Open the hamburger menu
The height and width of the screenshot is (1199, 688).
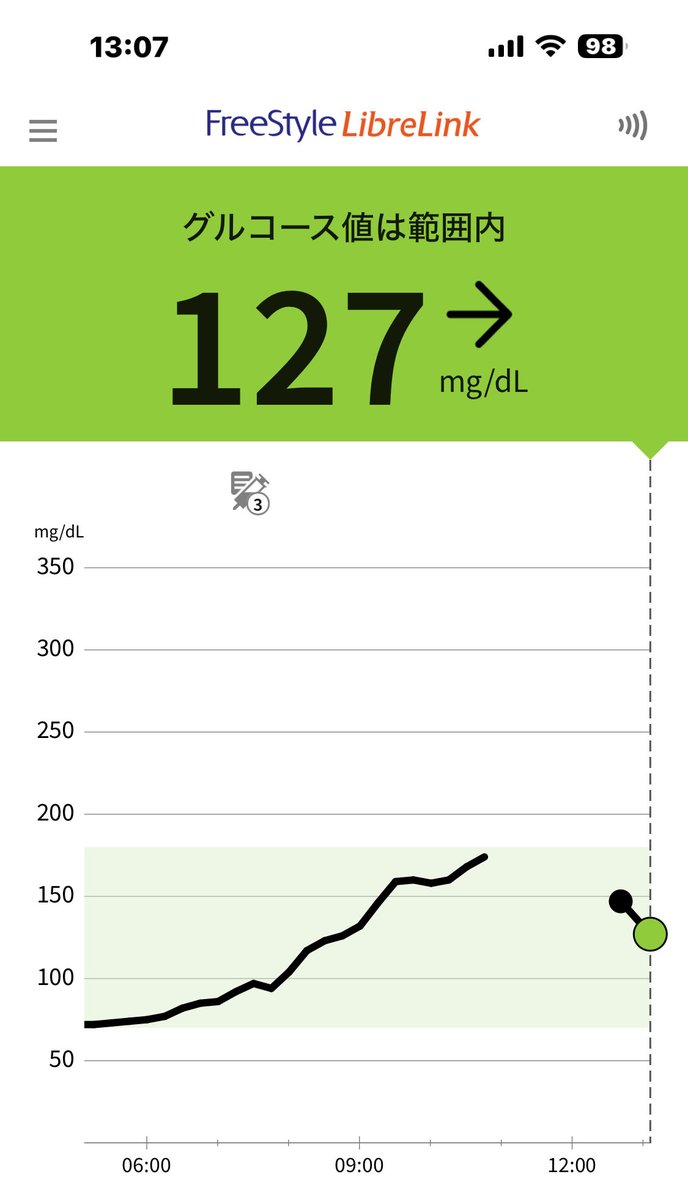coord(43,131)
